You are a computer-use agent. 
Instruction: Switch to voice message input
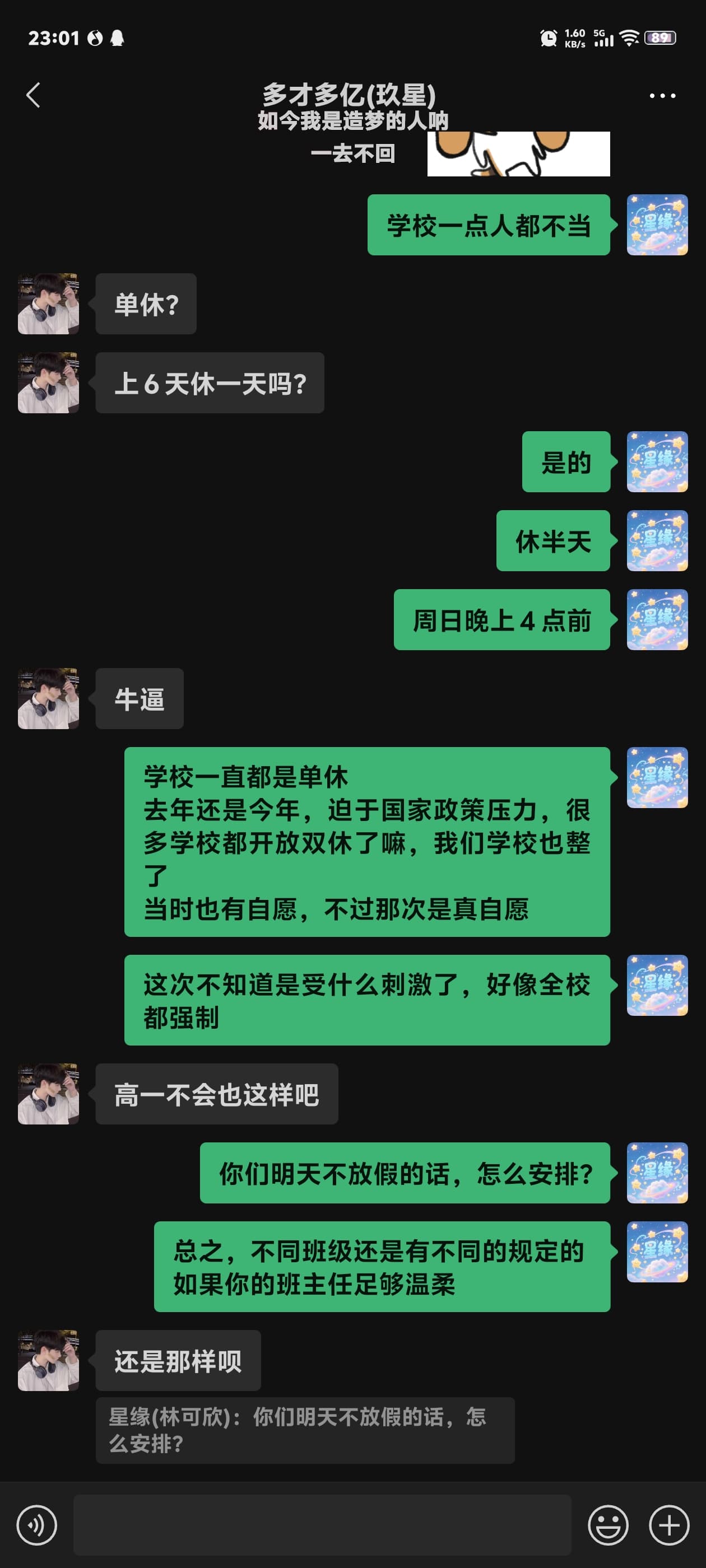(36, 1525)
